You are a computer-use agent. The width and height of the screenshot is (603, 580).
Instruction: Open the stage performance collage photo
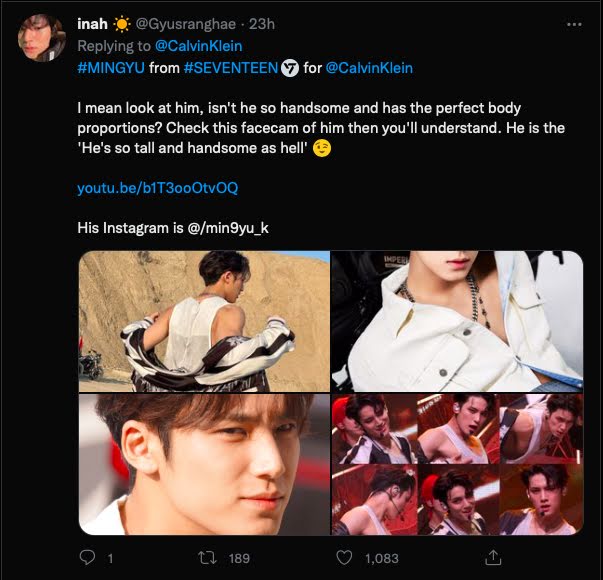[457, 465]
